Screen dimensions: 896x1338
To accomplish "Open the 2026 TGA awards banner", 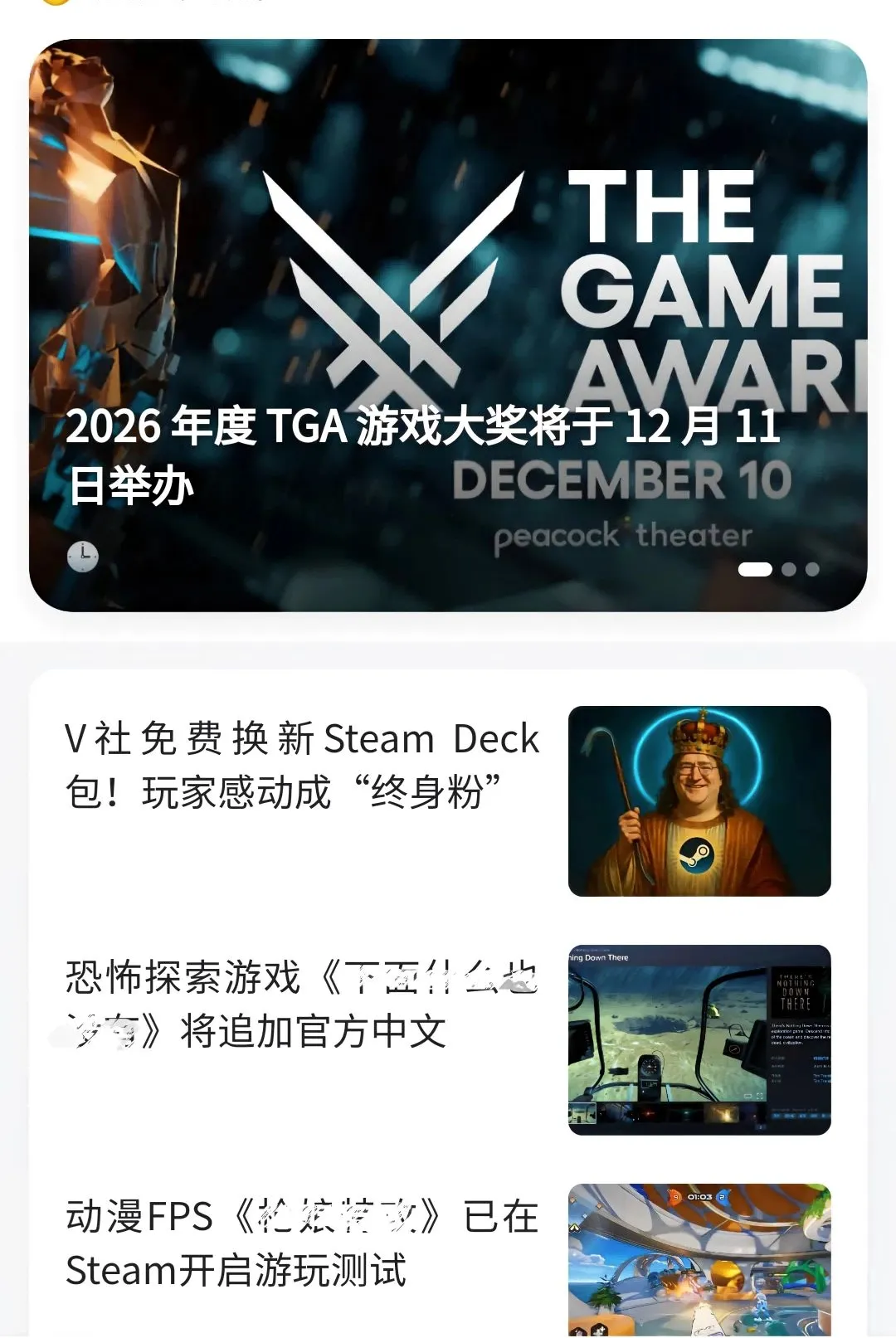I will (x=448, y=325).
